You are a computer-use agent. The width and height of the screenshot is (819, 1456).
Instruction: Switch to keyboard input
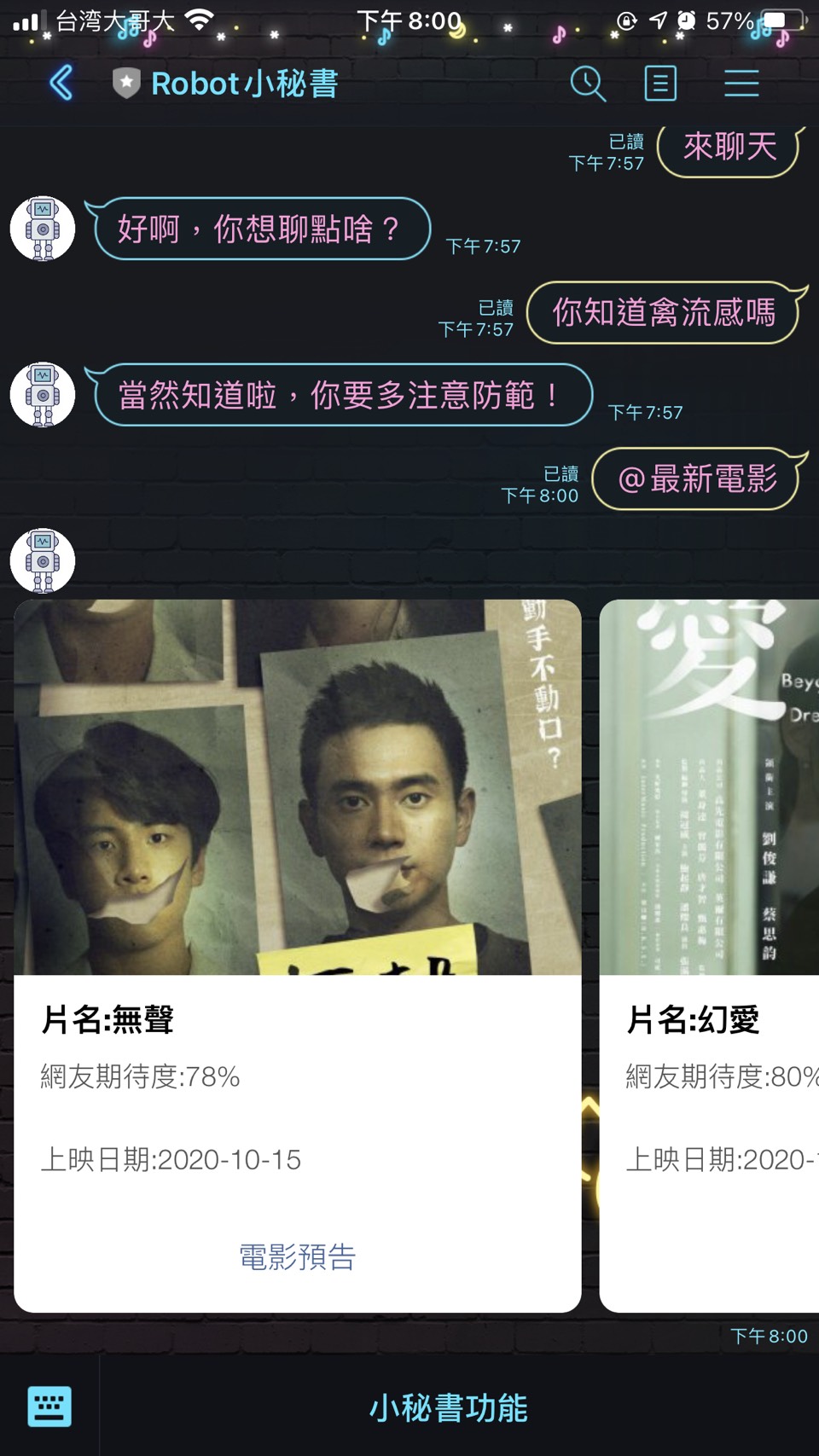coord(49,1407)
